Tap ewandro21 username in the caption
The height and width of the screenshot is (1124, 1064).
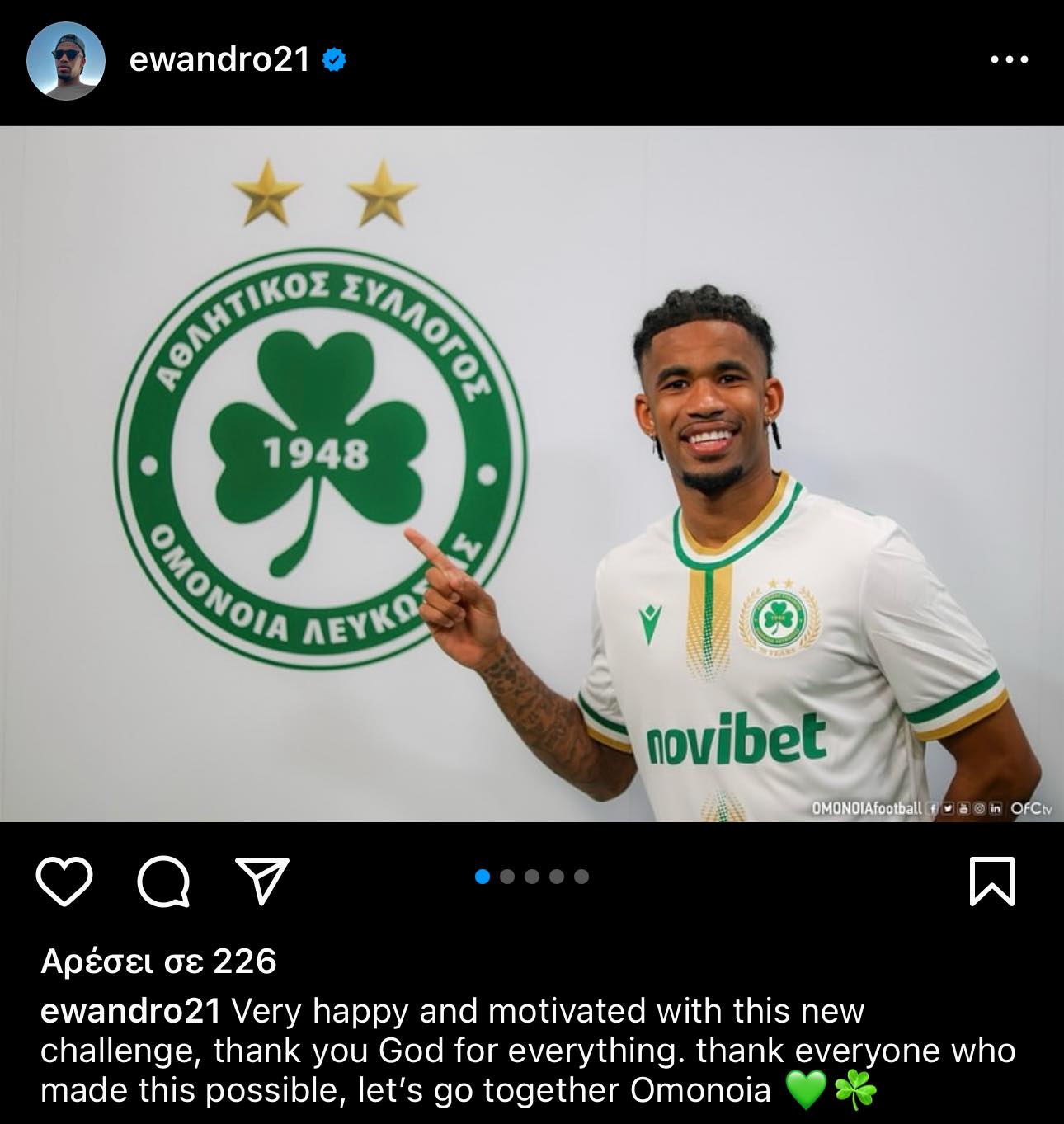pyautogui.click(x=129, y=1011)
